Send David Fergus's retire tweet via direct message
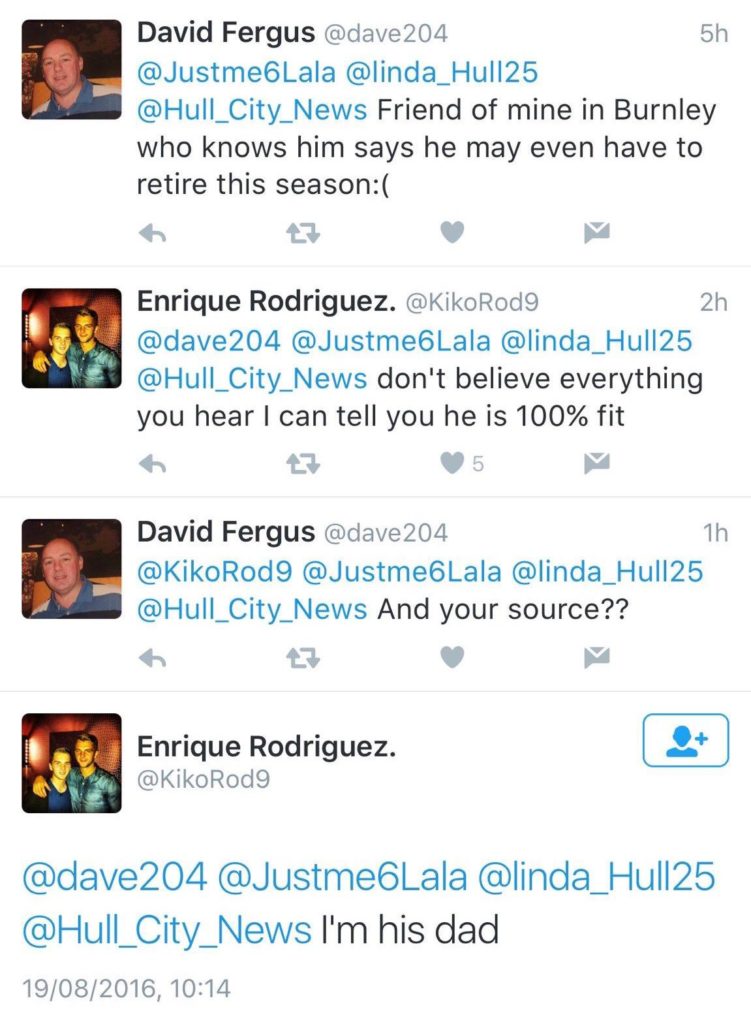Image resolution: width=751 pixels, height=1024 pixels. [597, 233]
